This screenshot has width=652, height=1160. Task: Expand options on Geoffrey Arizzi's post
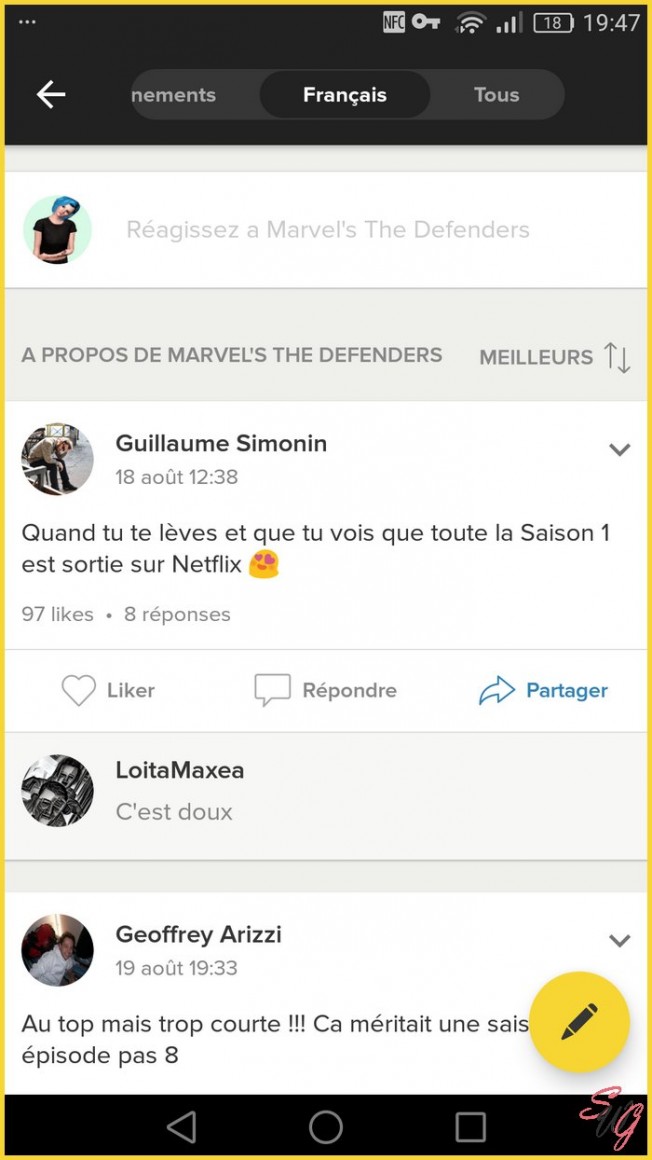[619, 940]
